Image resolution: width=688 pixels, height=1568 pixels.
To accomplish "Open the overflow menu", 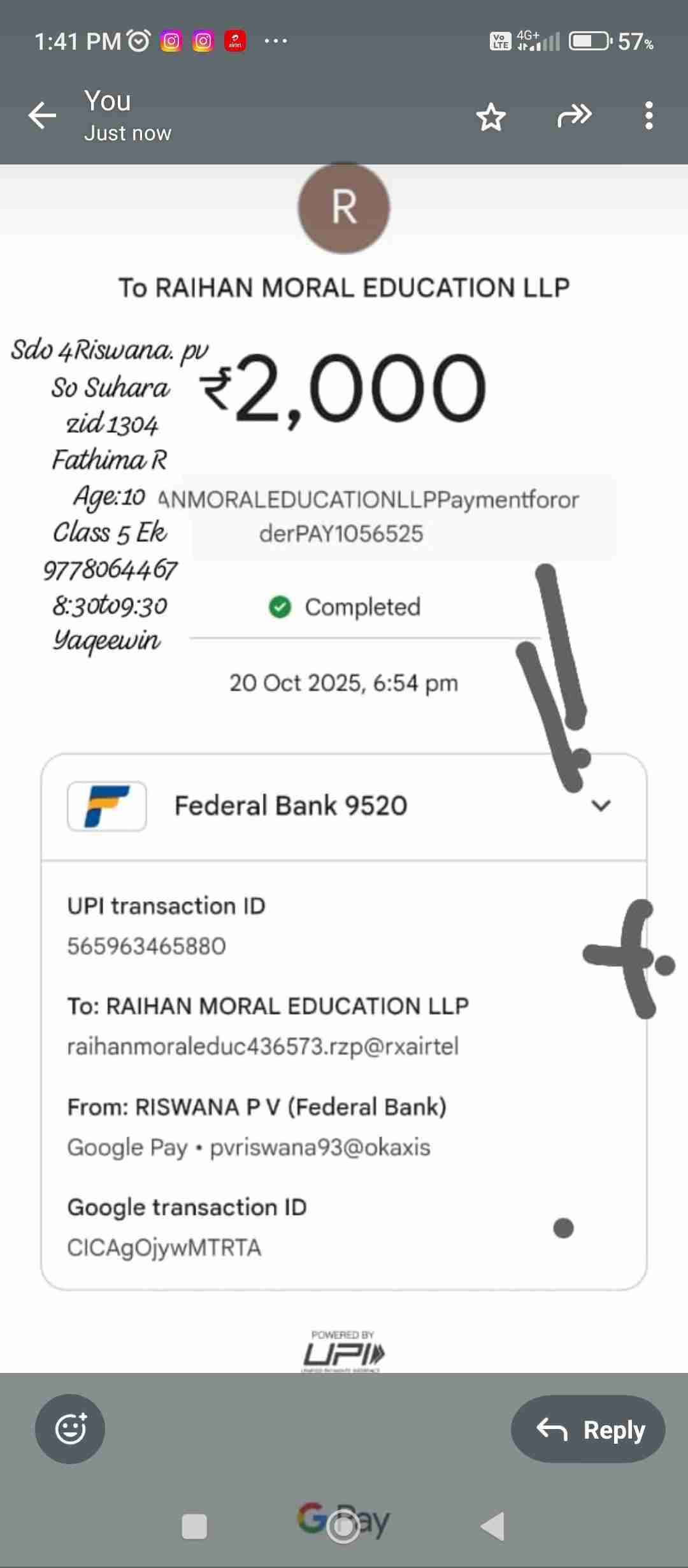I will (649, 116).
